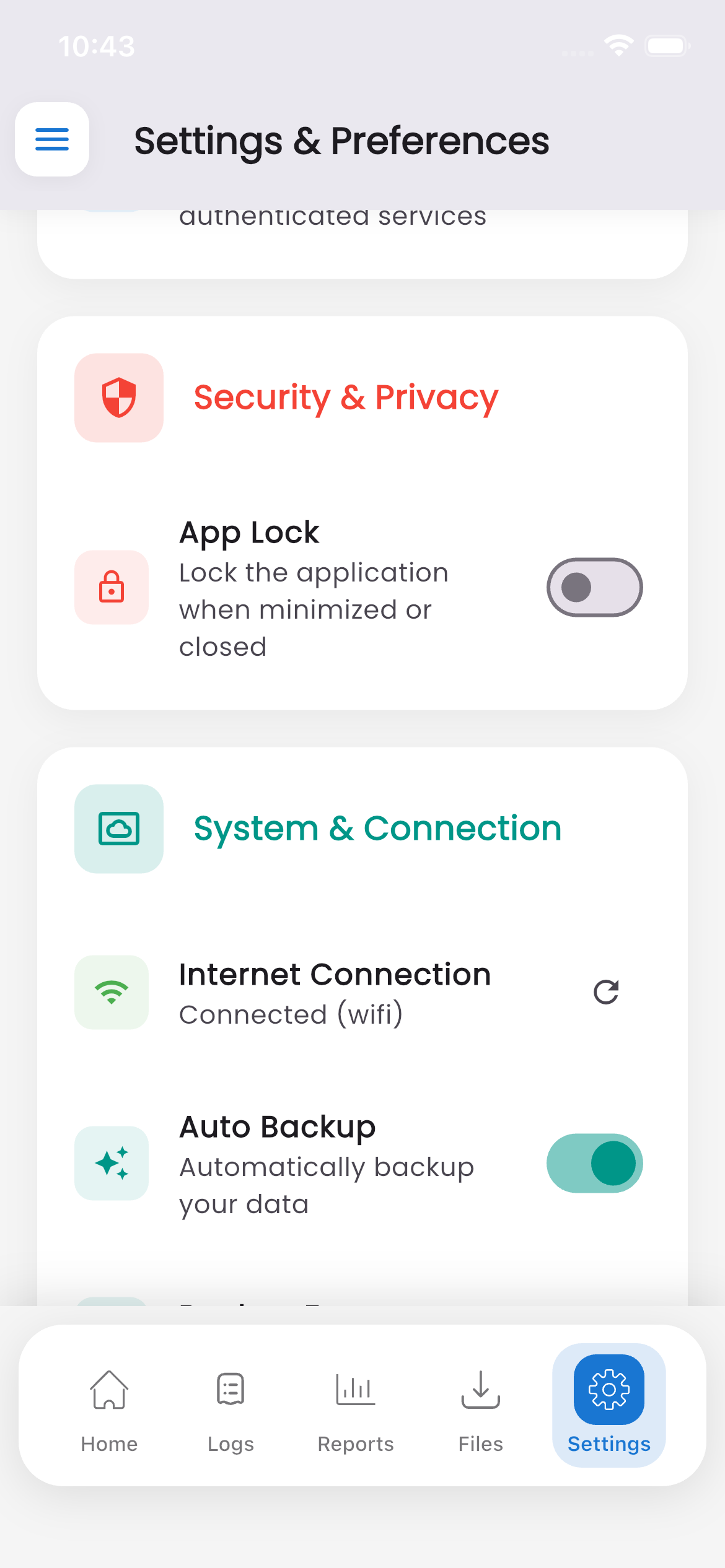Screen dimensions: 725x1568
Task: Open the hamburger navigation menu
Action: 52,139
